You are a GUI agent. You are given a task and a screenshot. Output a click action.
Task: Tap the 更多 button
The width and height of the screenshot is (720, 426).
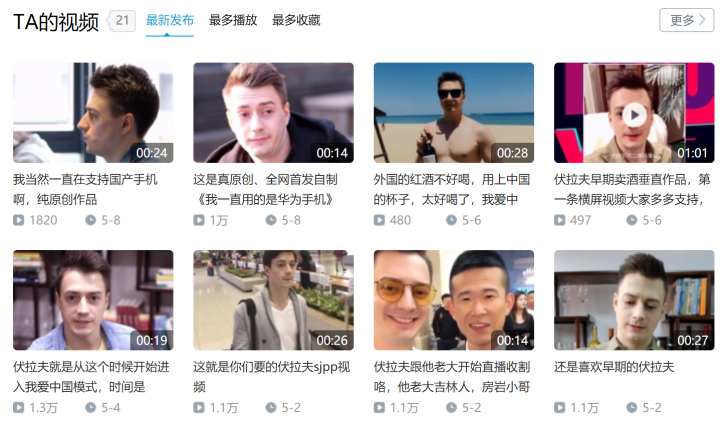686,20
